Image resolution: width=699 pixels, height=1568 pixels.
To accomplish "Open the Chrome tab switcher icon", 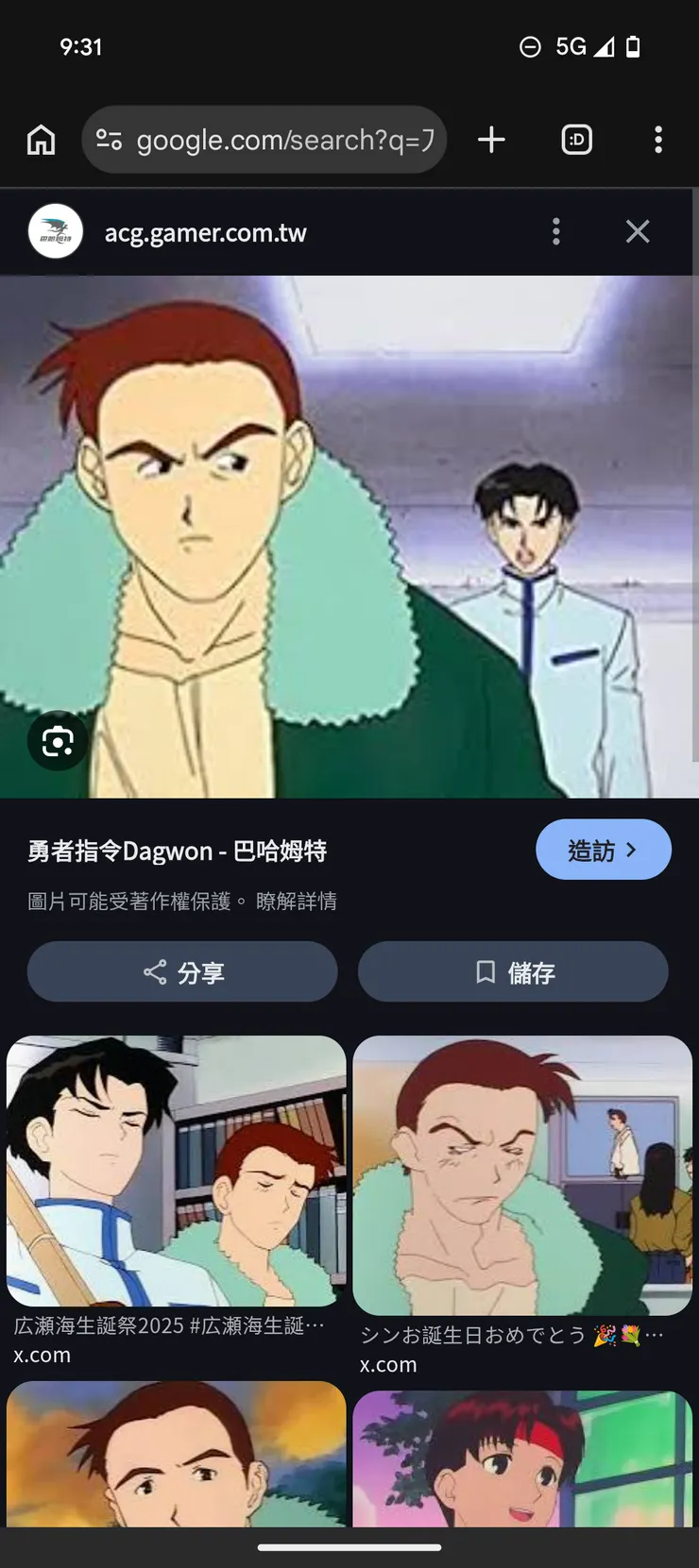I will [576, 140].
